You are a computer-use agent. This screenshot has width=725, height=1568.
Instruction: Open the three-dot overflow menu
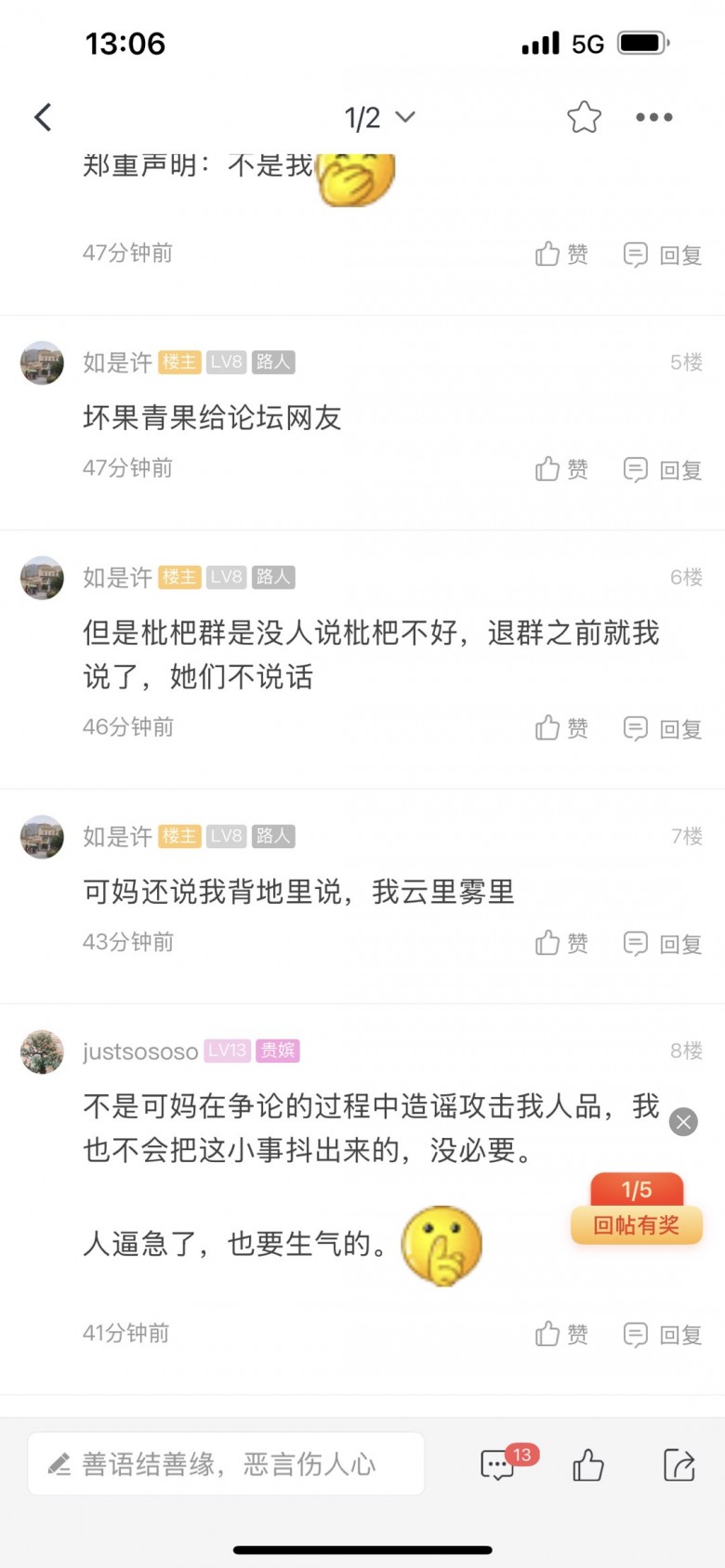[653, 118]
